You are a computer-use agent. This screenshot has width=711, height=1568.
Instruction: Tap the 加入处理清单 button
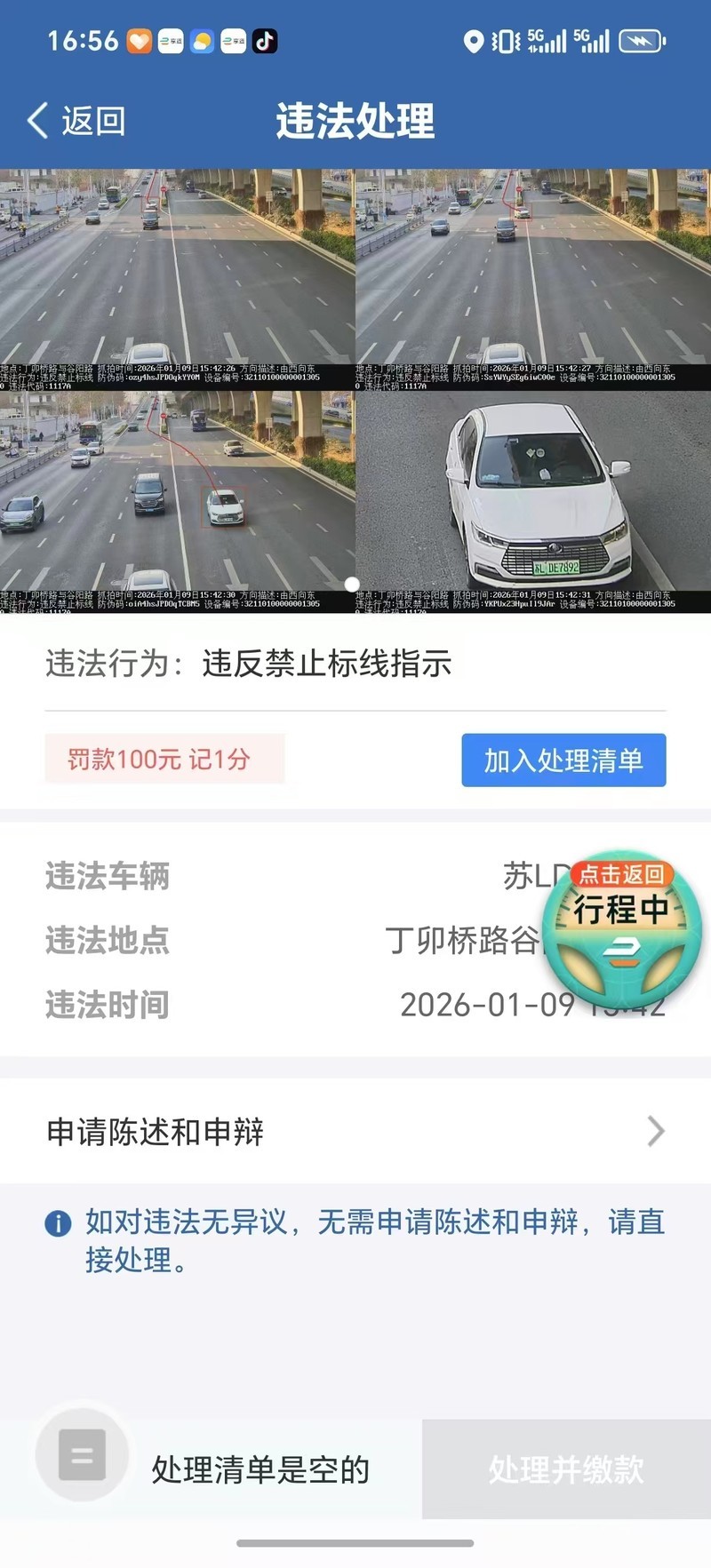(563, 760)
